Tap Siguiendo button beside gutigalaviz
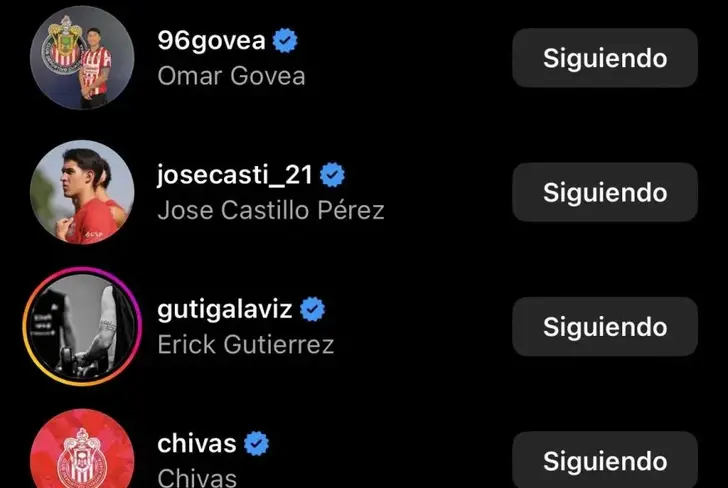Viewport: 728px width, 488px height. tap(604, 326)
